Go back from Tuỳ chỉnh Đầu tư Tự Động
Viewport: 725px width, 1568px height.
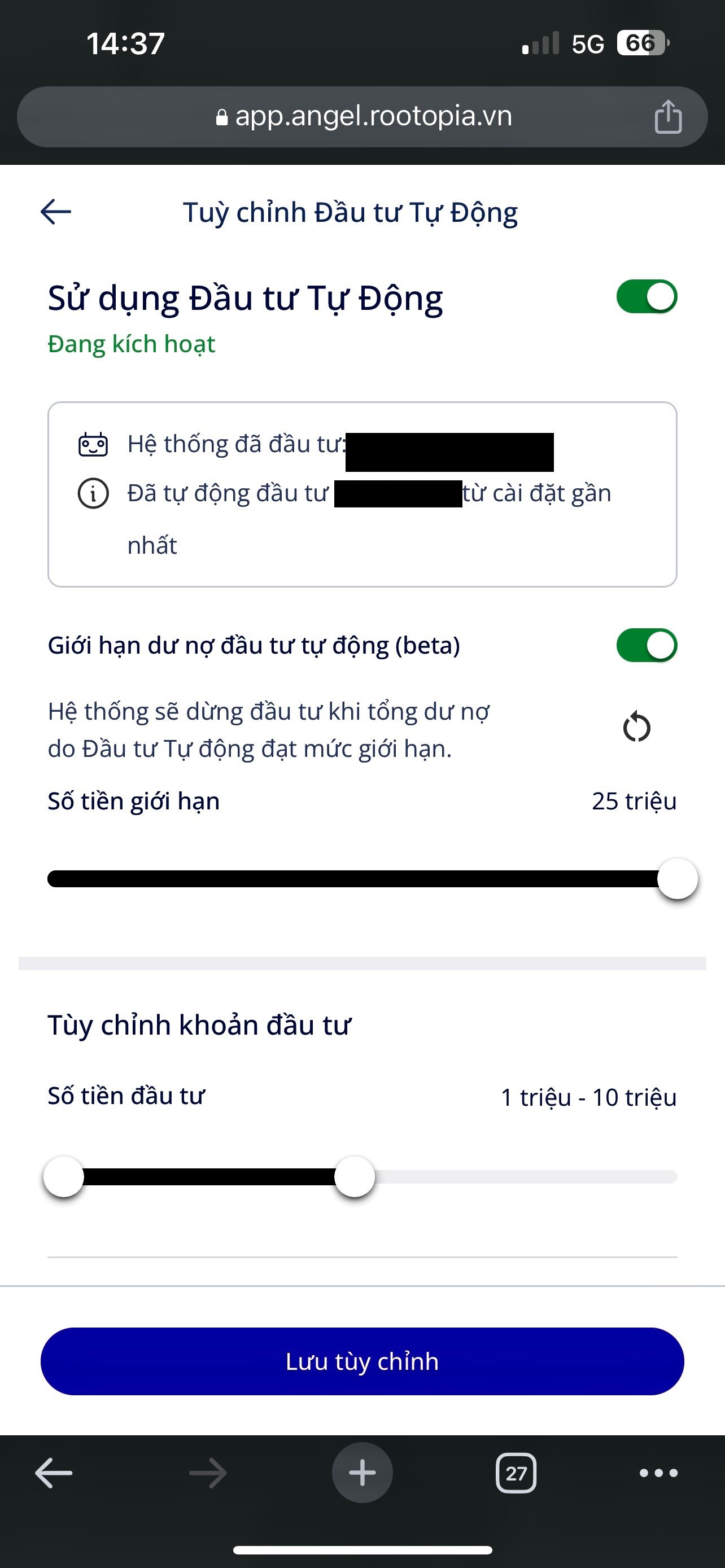(x=56, y=212)
